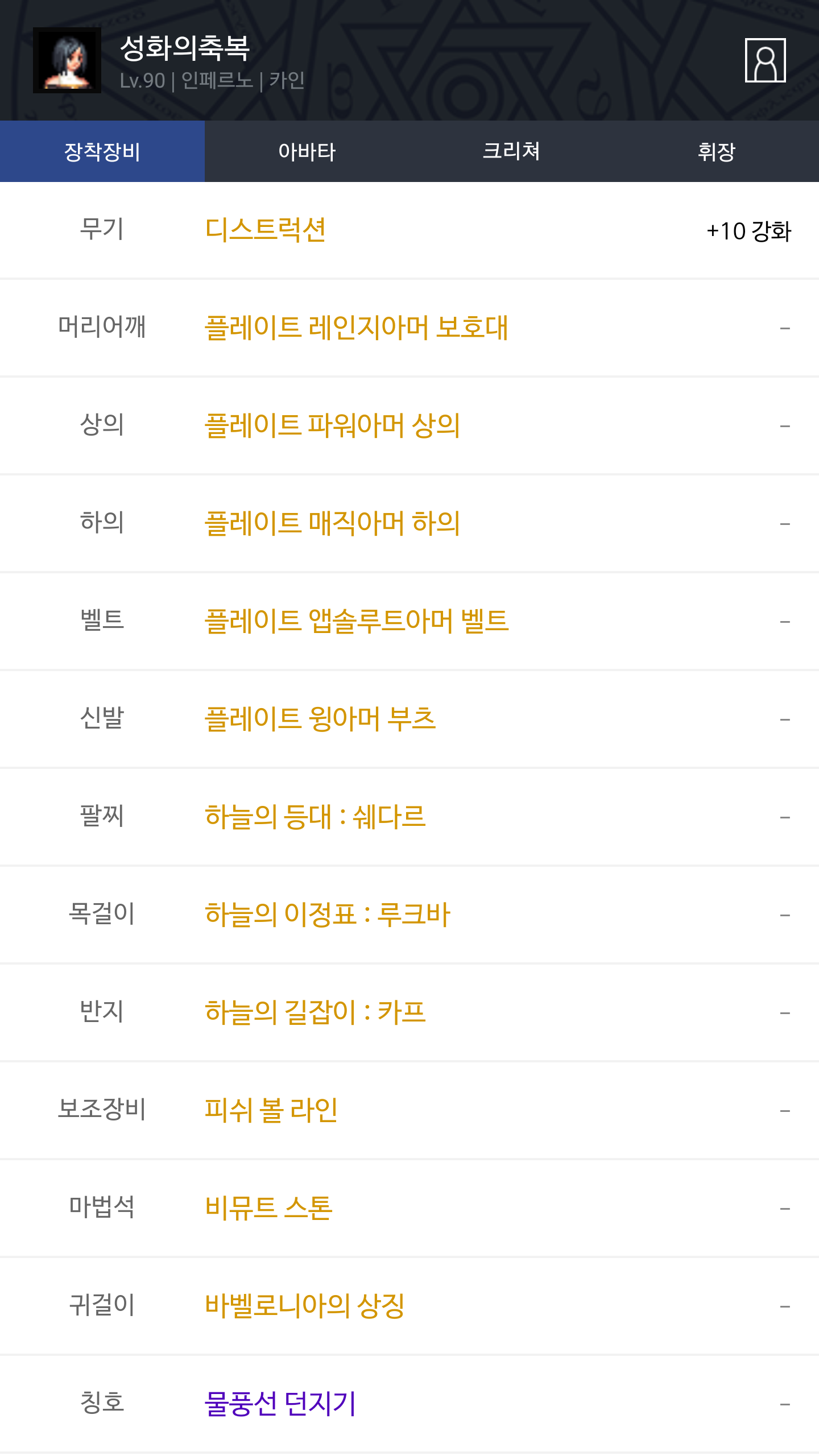Open the ring 하늘의 길잡이 : 카프
This screenshot has width=819, height=1456.
315,1012
